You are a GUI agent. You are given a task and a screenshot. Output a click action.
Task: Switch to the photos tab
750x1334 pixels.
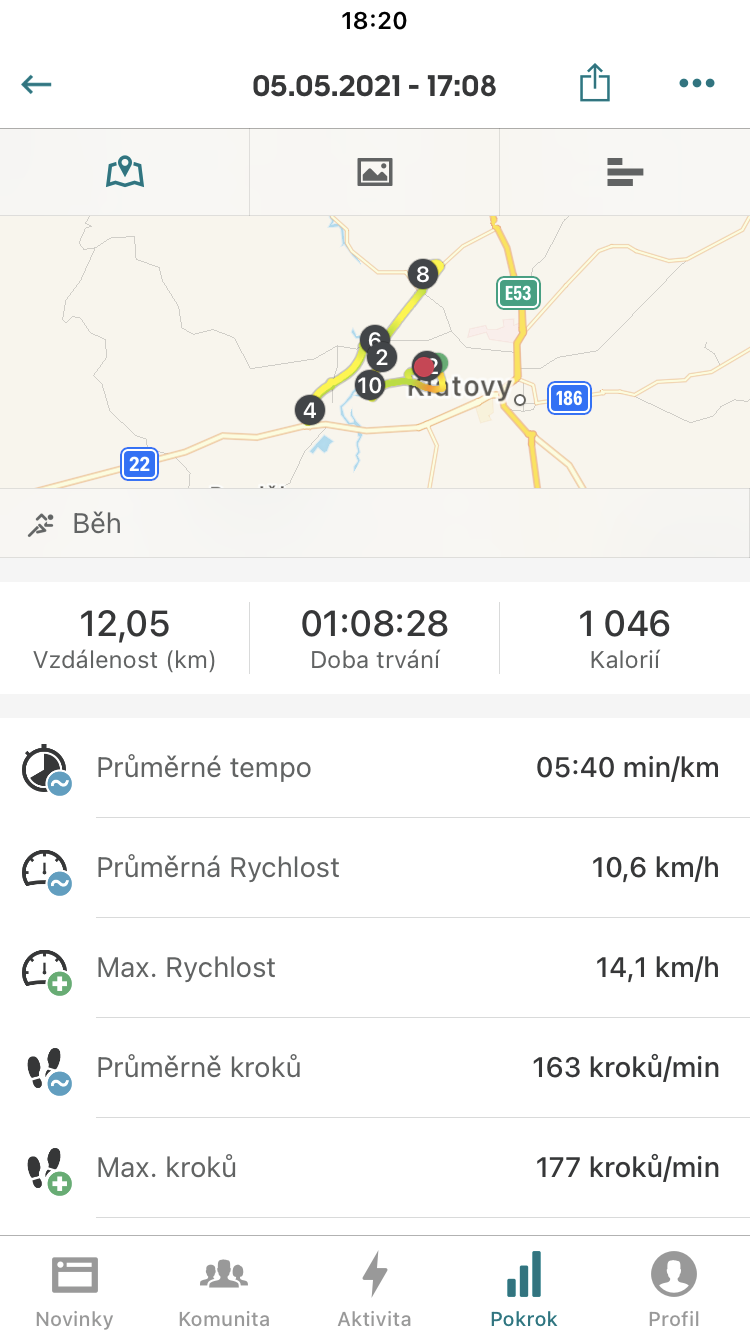(375, 172)
